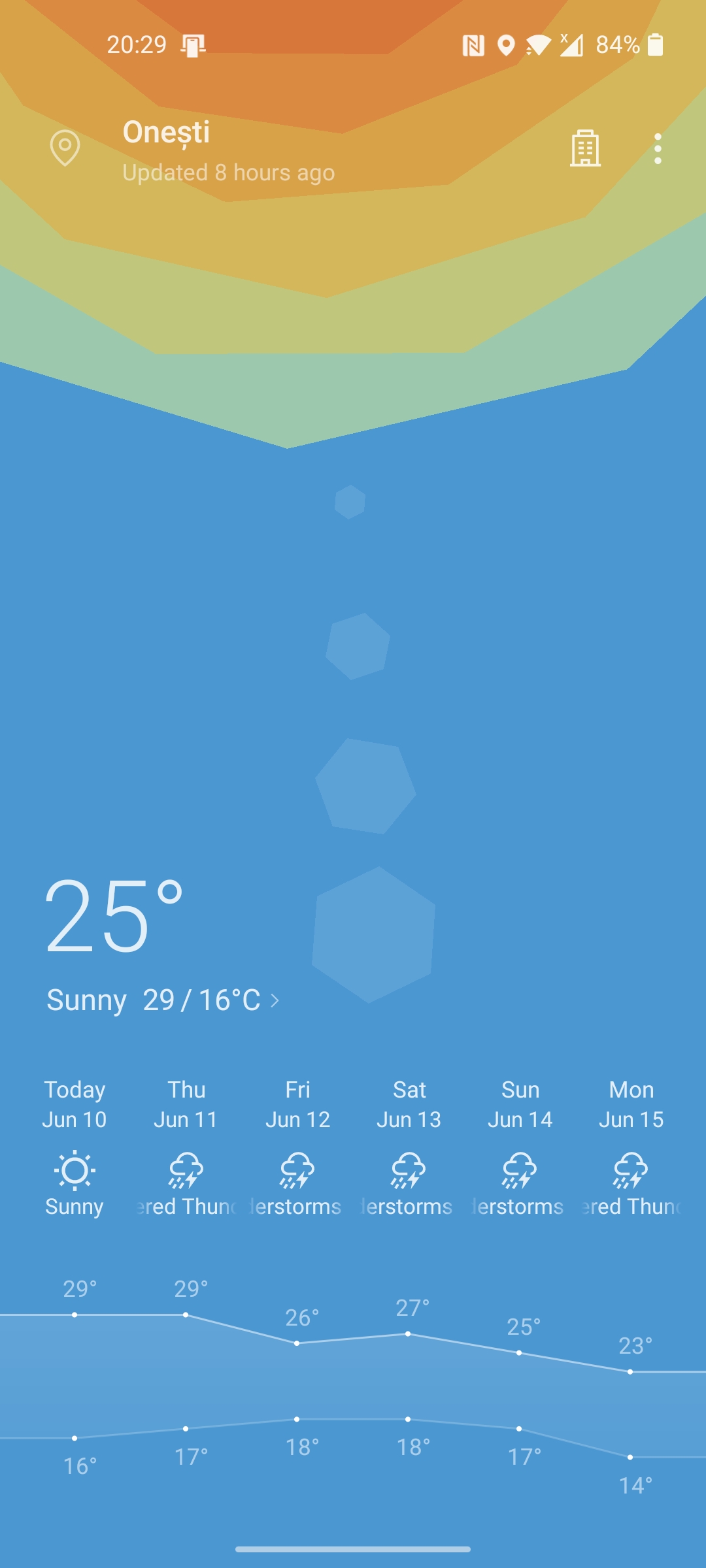Open the three-dot overflow menu
Screen dimensions: 706x1568
coord(658,149)
